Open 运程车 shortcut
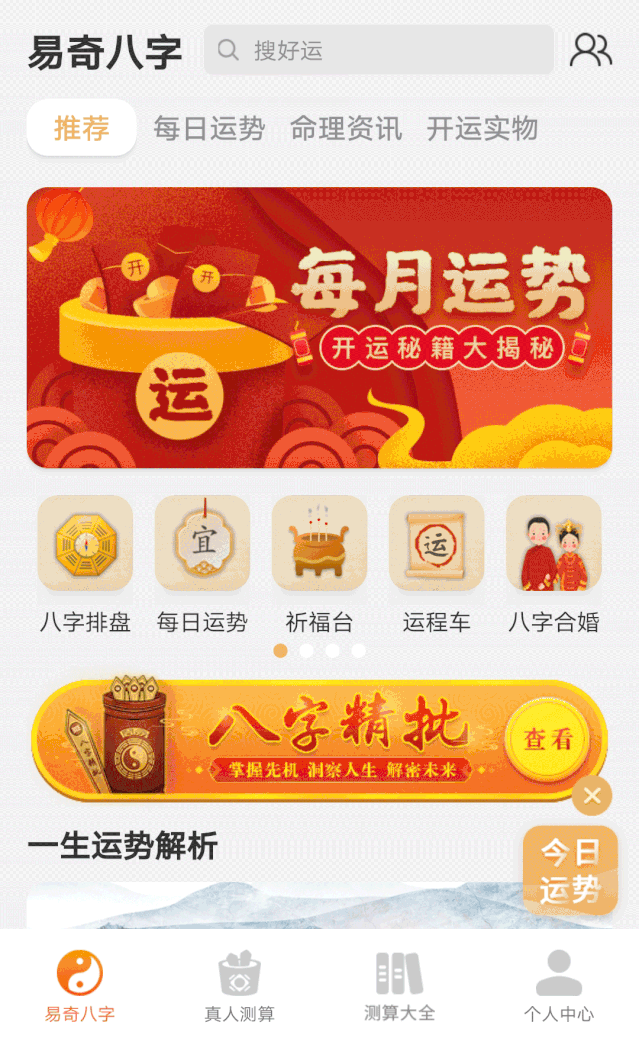The image size is (639, 1048). tap(436, 543)
